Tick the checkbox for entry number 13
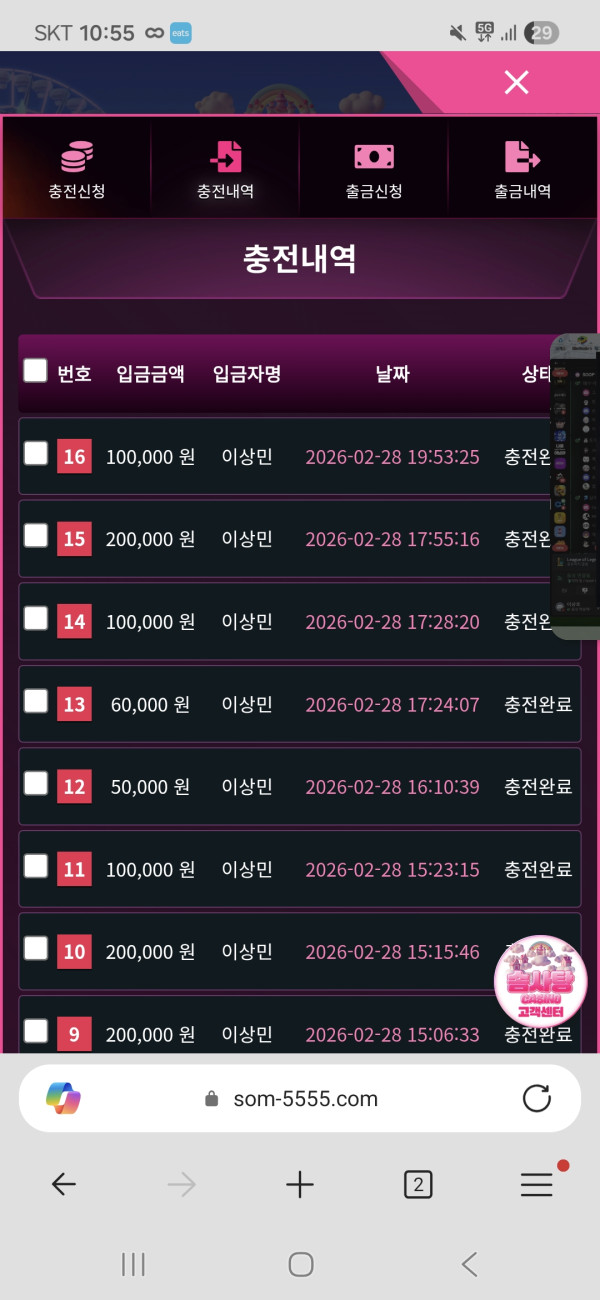The height and width of the screenshot is (1300, 600). [x=36, y=701]
